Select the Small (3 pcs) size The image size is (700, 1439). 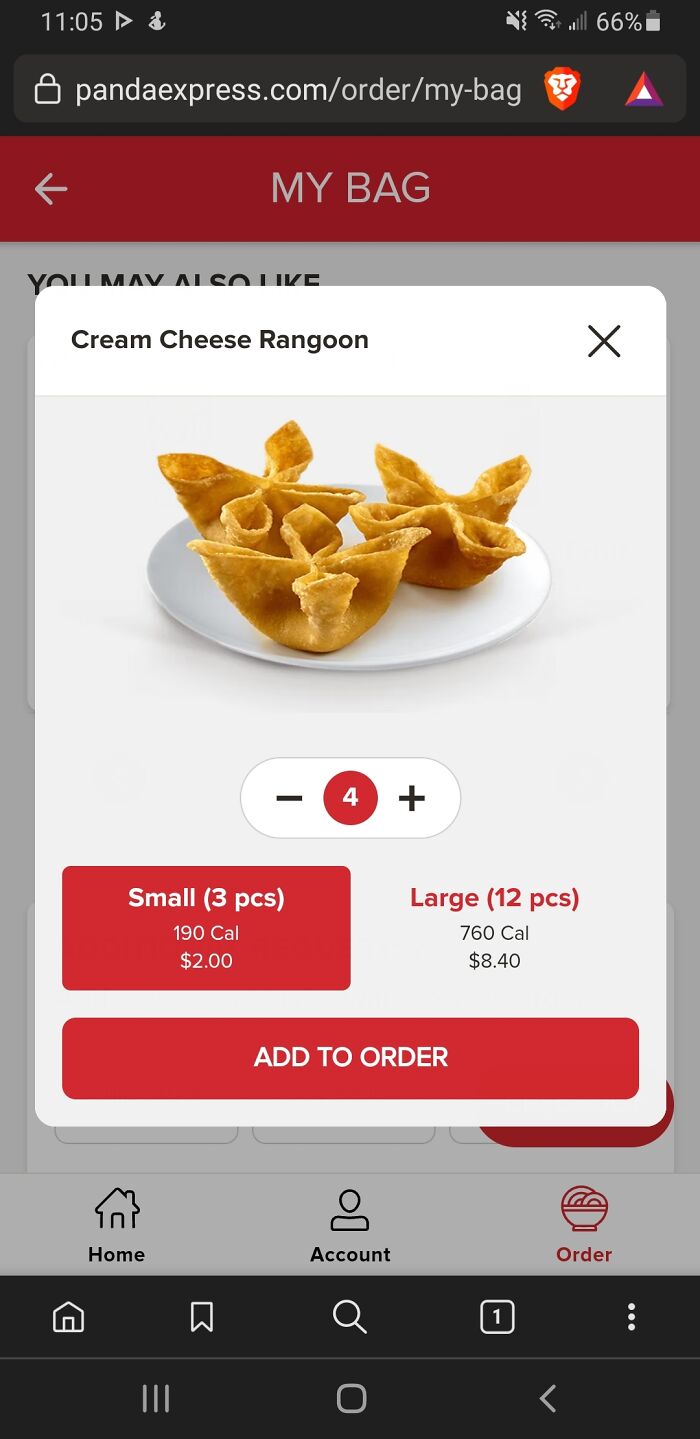pos(206,928)
